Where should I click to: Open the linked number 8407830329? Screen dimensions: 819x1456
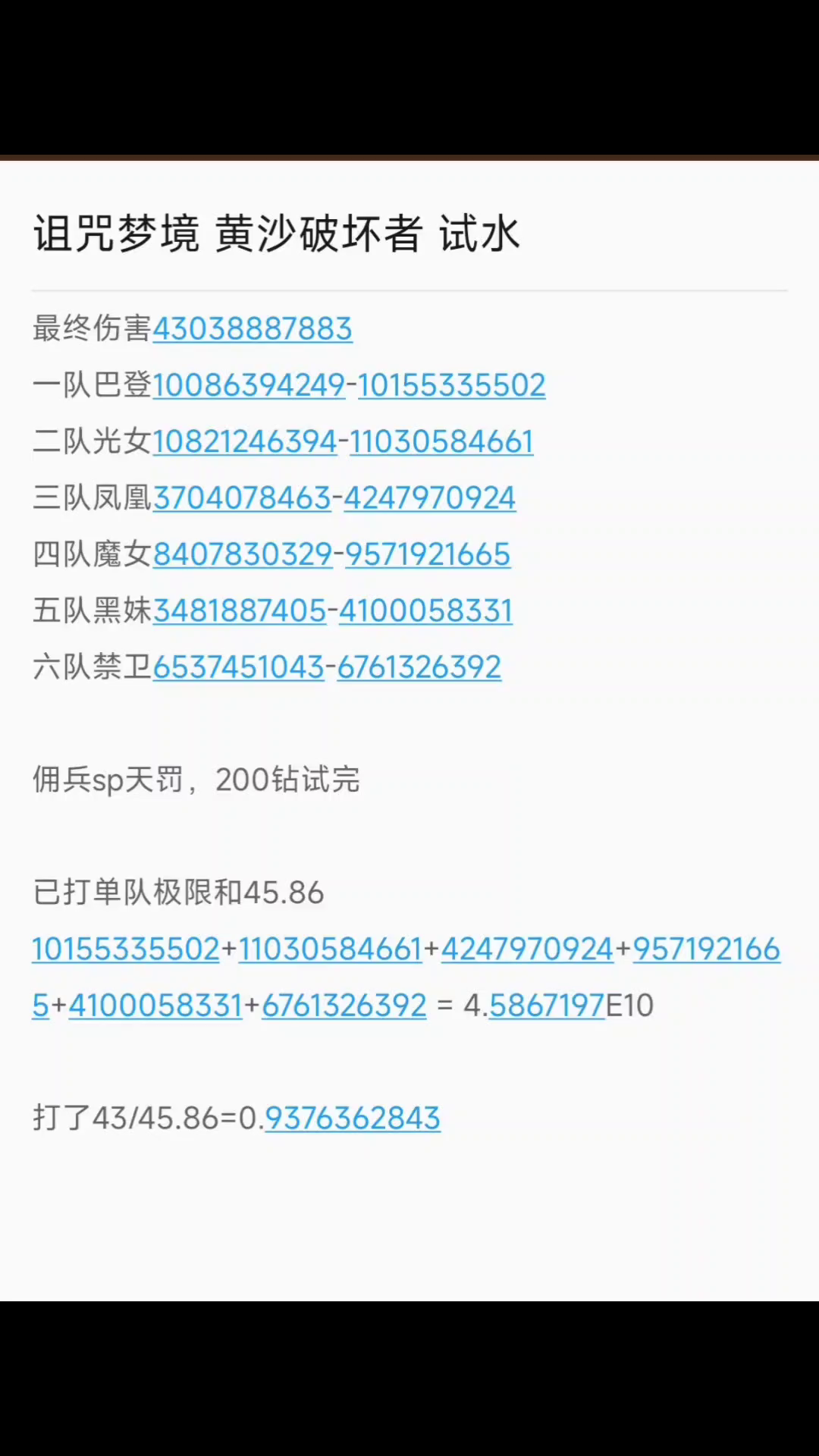pyautogui.click(x=243, y=554)
